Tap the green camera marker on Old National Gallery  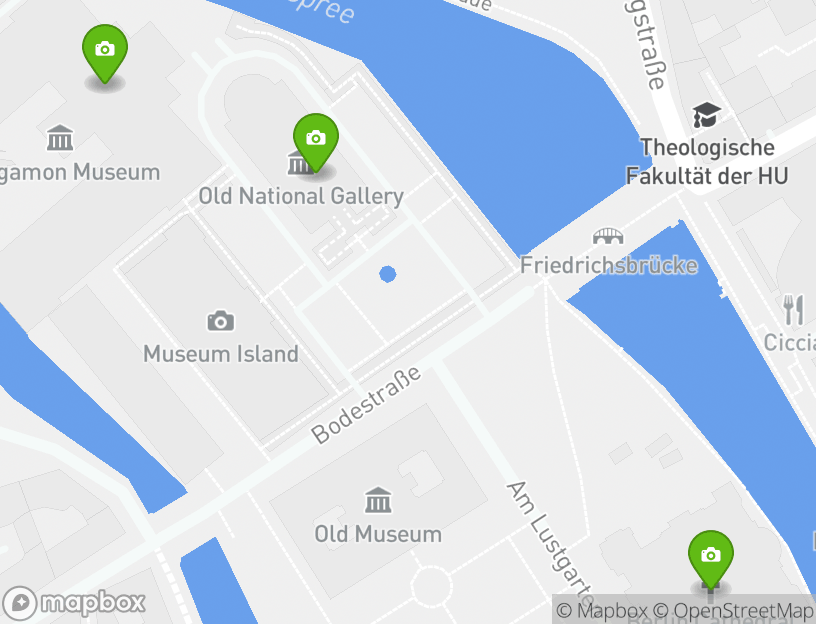315,140
